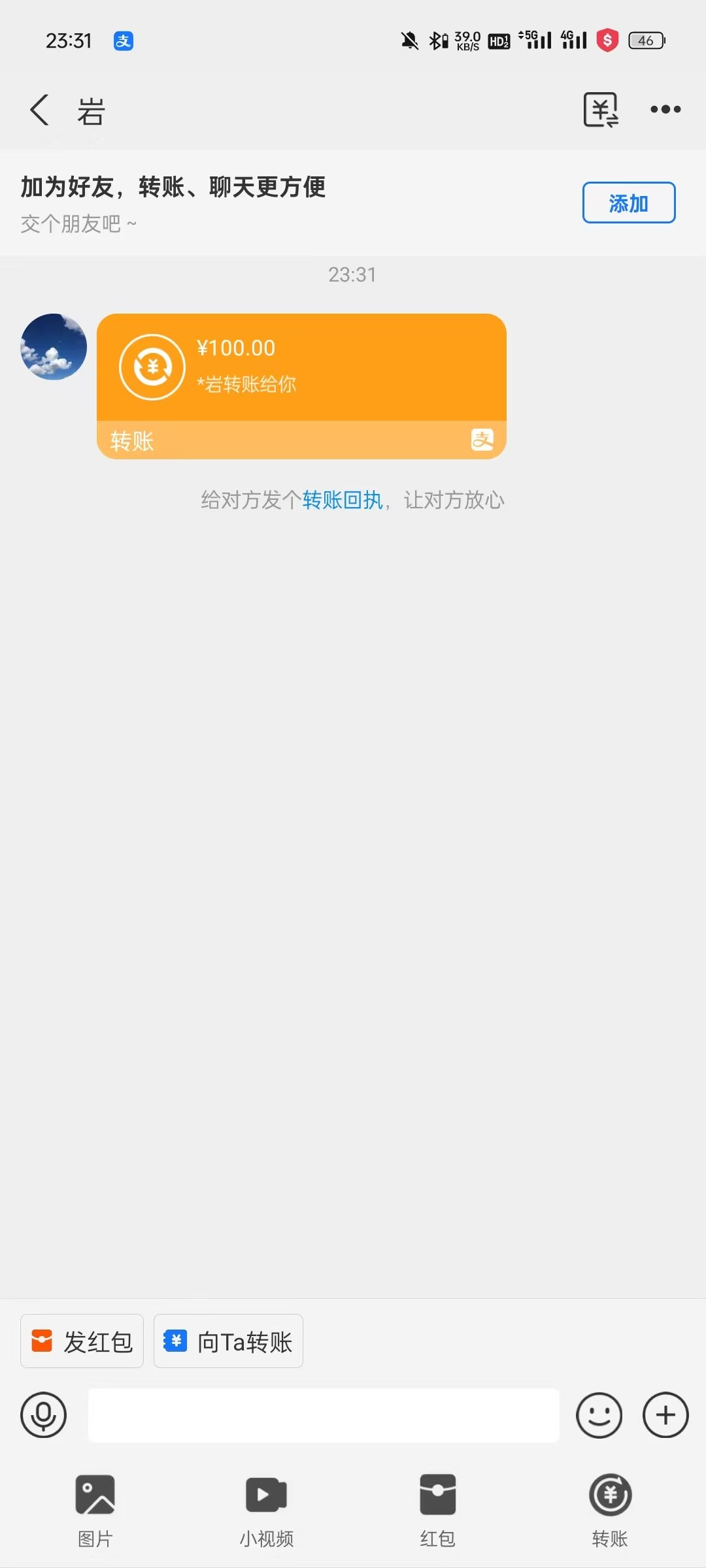Focus the message text field
This screenshot has width=706, height=1568.
(324, 1415)
